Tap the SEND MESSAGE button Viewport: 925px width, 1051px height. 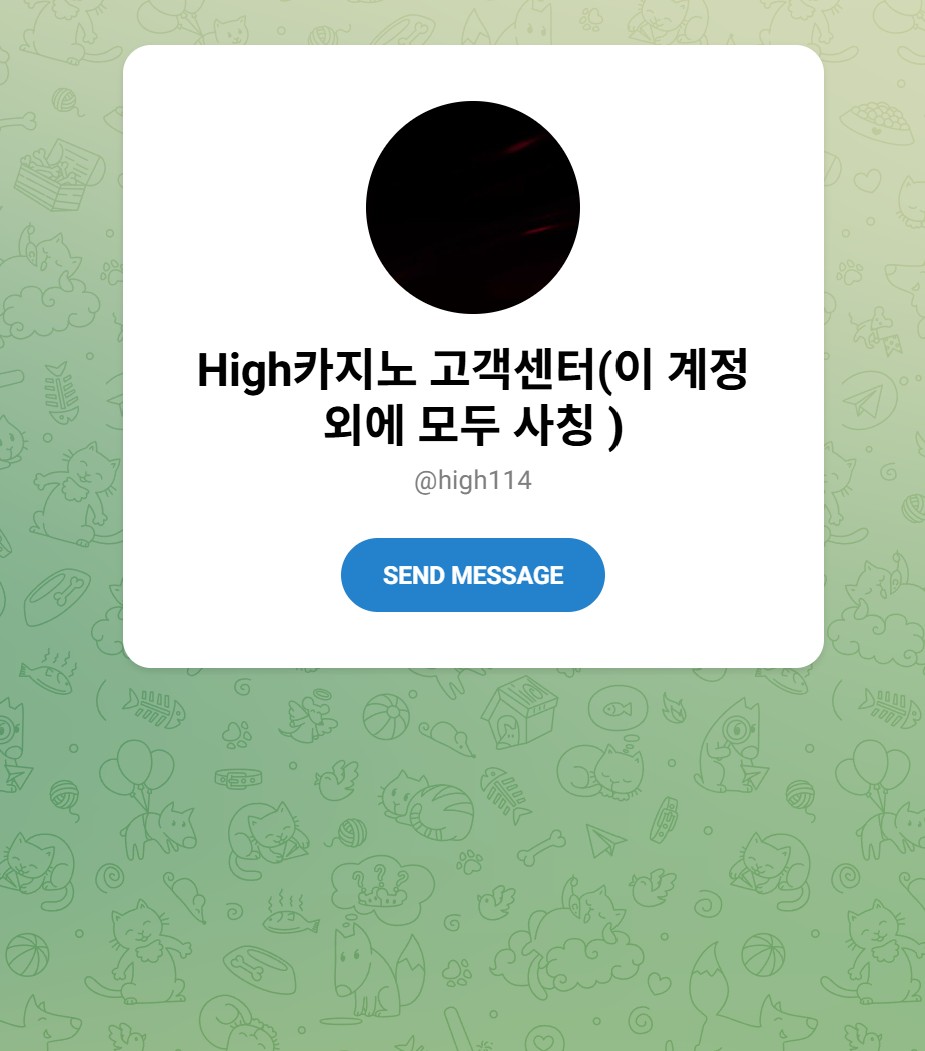472,575
